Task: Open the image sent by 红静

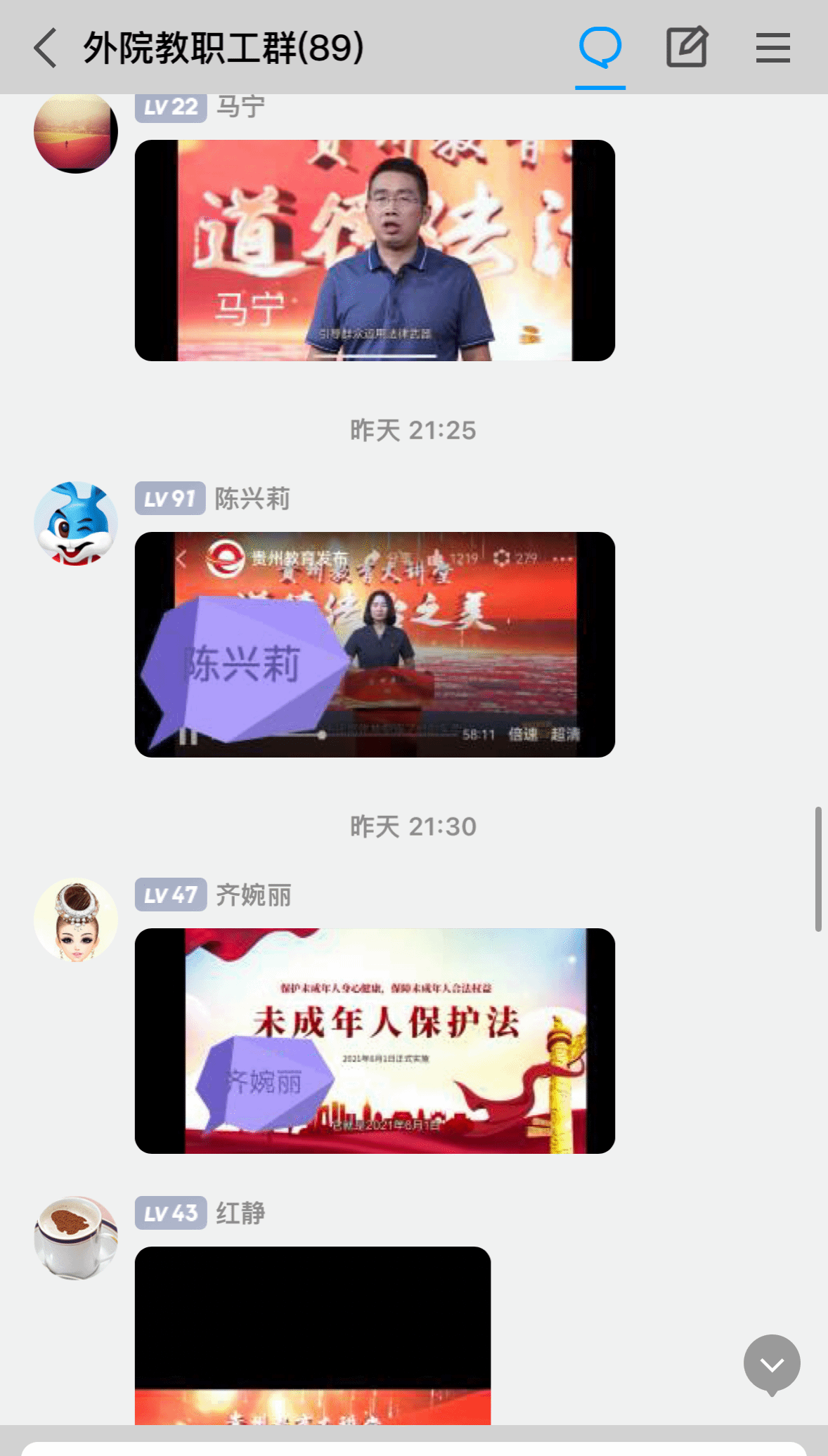Action: pos(313,1335)
